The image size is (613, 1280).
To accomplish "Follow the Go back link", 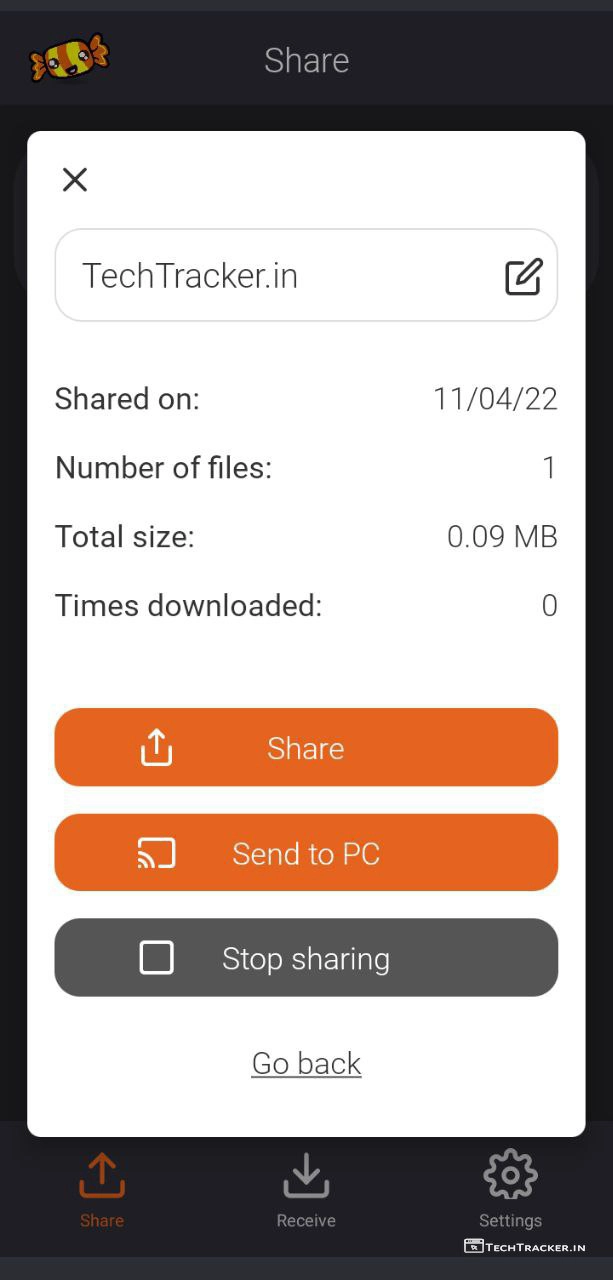I will pyautogui.click(x=306, y=1063).
